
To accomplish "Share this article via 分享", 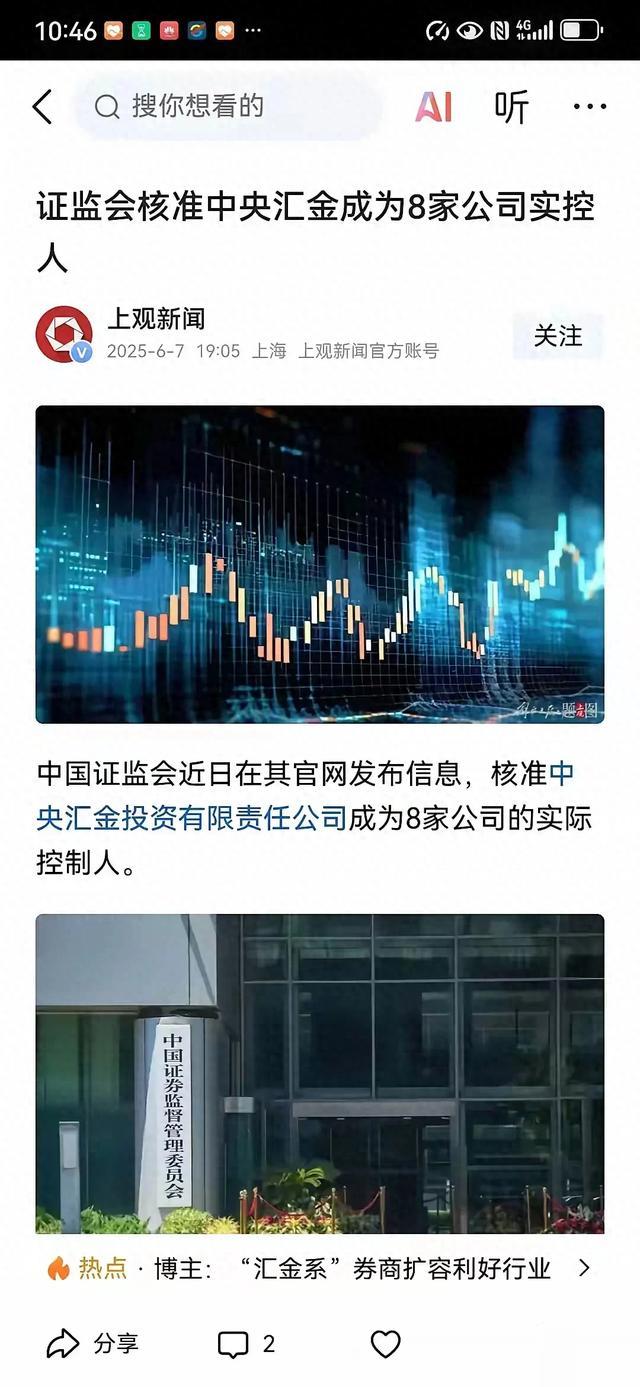I will coord(93,1344).
